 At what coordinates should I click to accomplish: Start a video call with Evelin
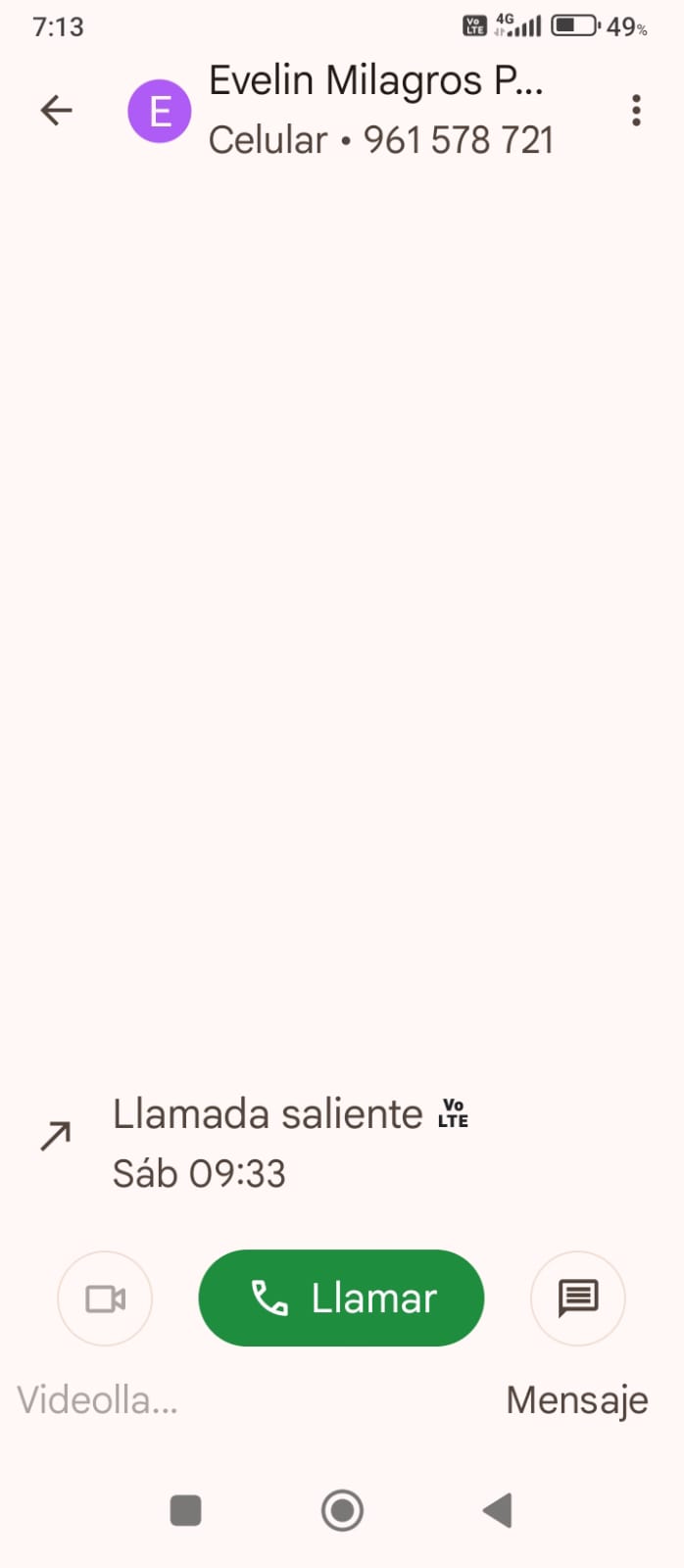pyautogui.click(x=105, y=1299)
